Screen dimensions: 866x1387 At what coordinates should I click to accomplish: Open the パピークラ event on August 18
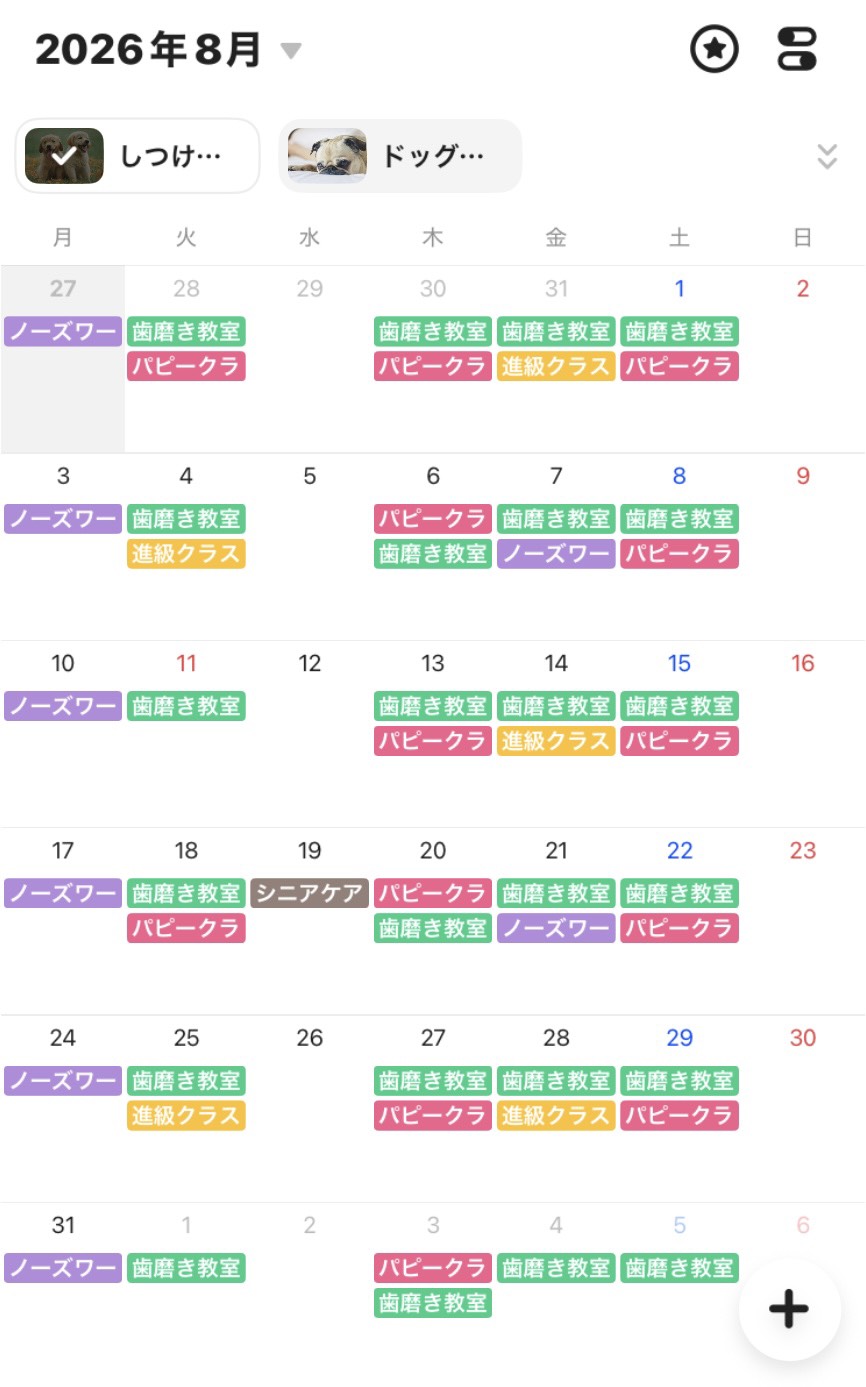click(186, 928)
